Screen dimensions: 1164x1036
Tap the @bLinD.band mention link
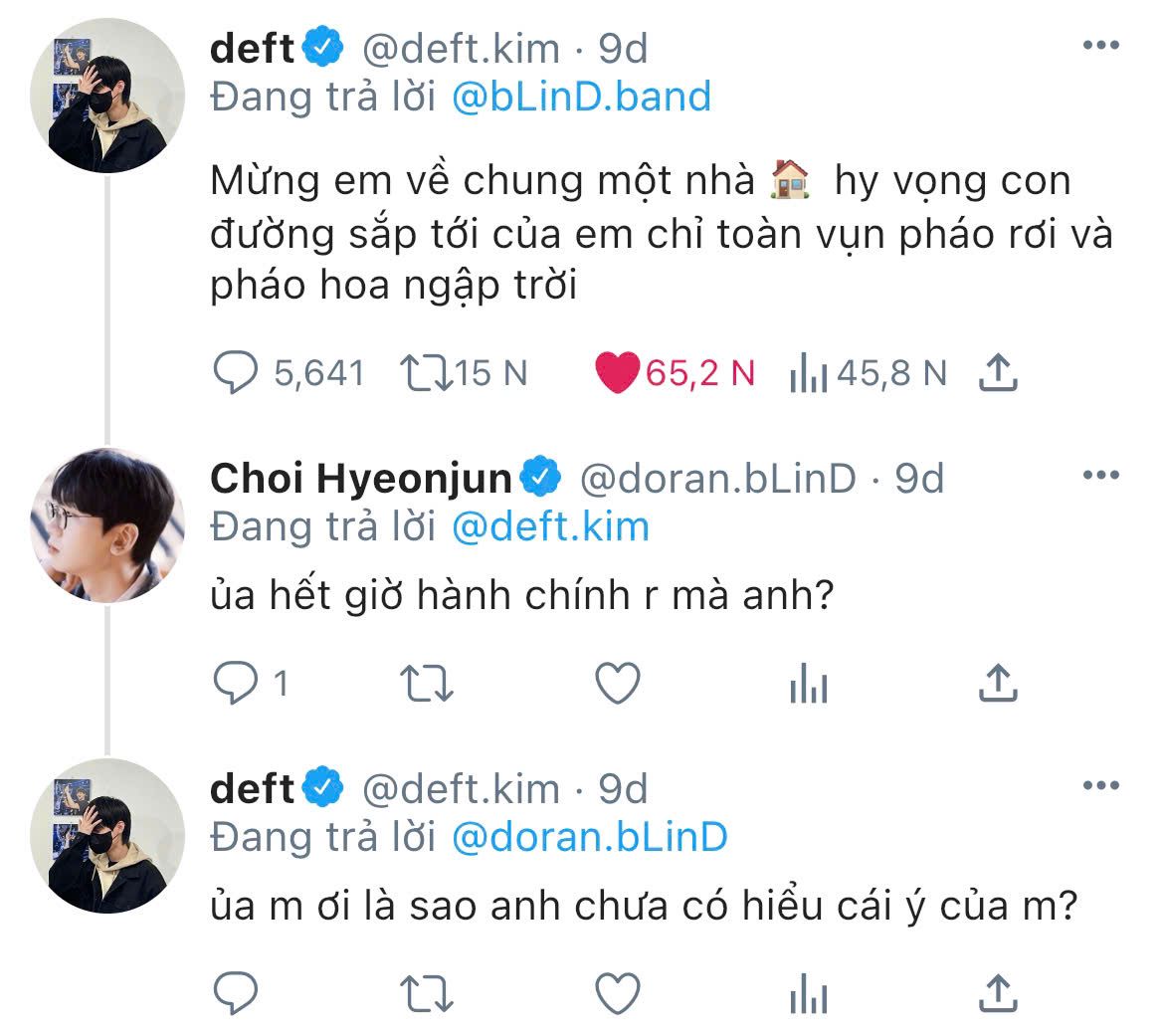[581, 98]
